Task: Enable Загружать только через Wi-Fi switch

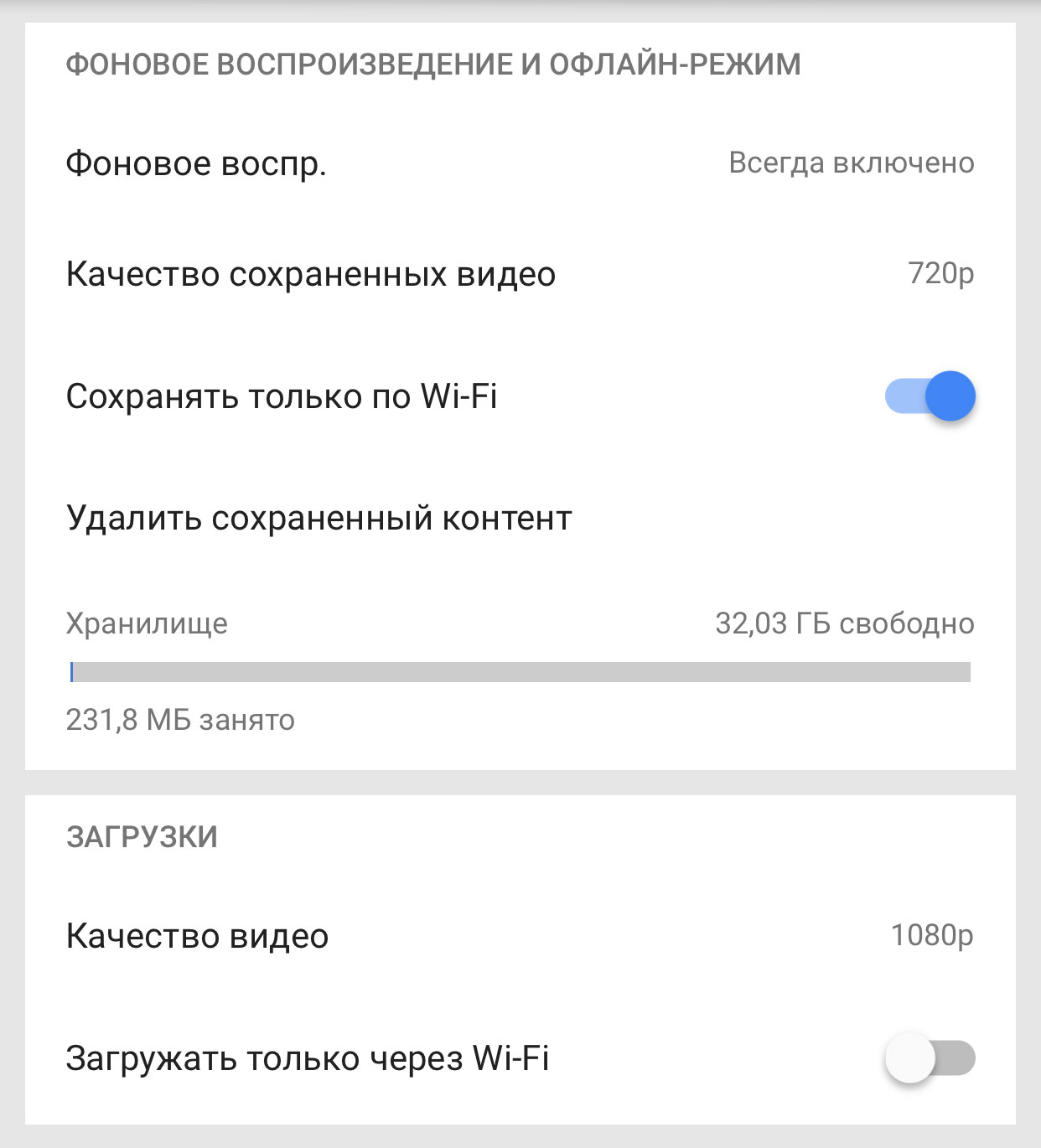Action: pos(930,1058)
